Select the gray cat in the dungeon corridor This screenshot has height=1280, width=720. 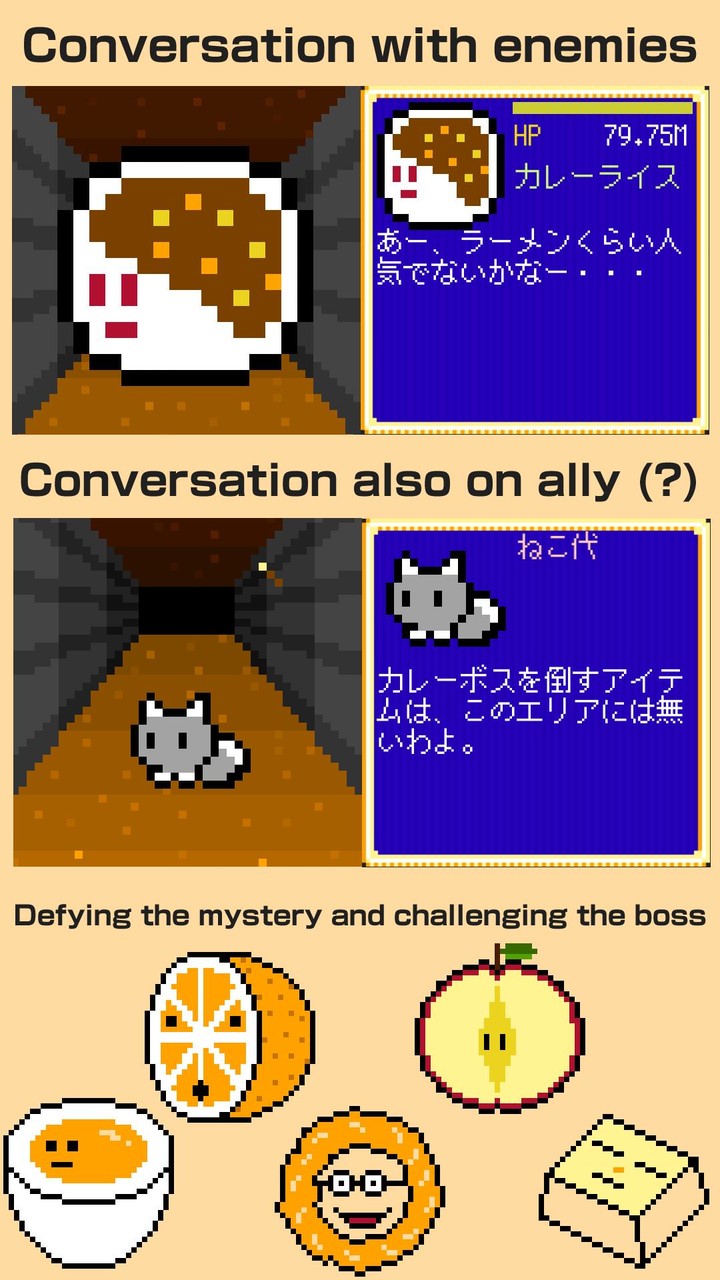[x=185, y=740]
